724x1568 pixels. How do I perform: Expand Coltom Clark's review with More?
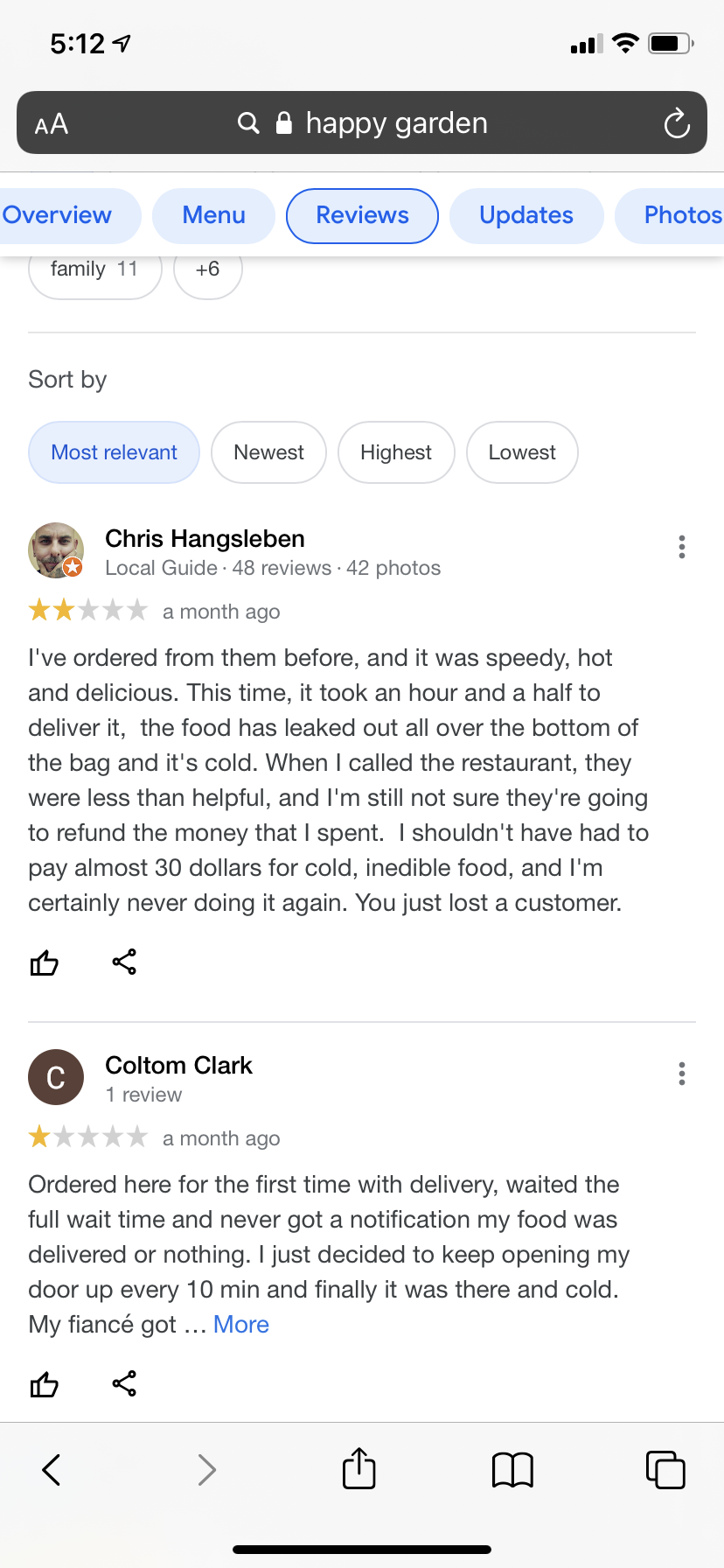point(241,1325)
